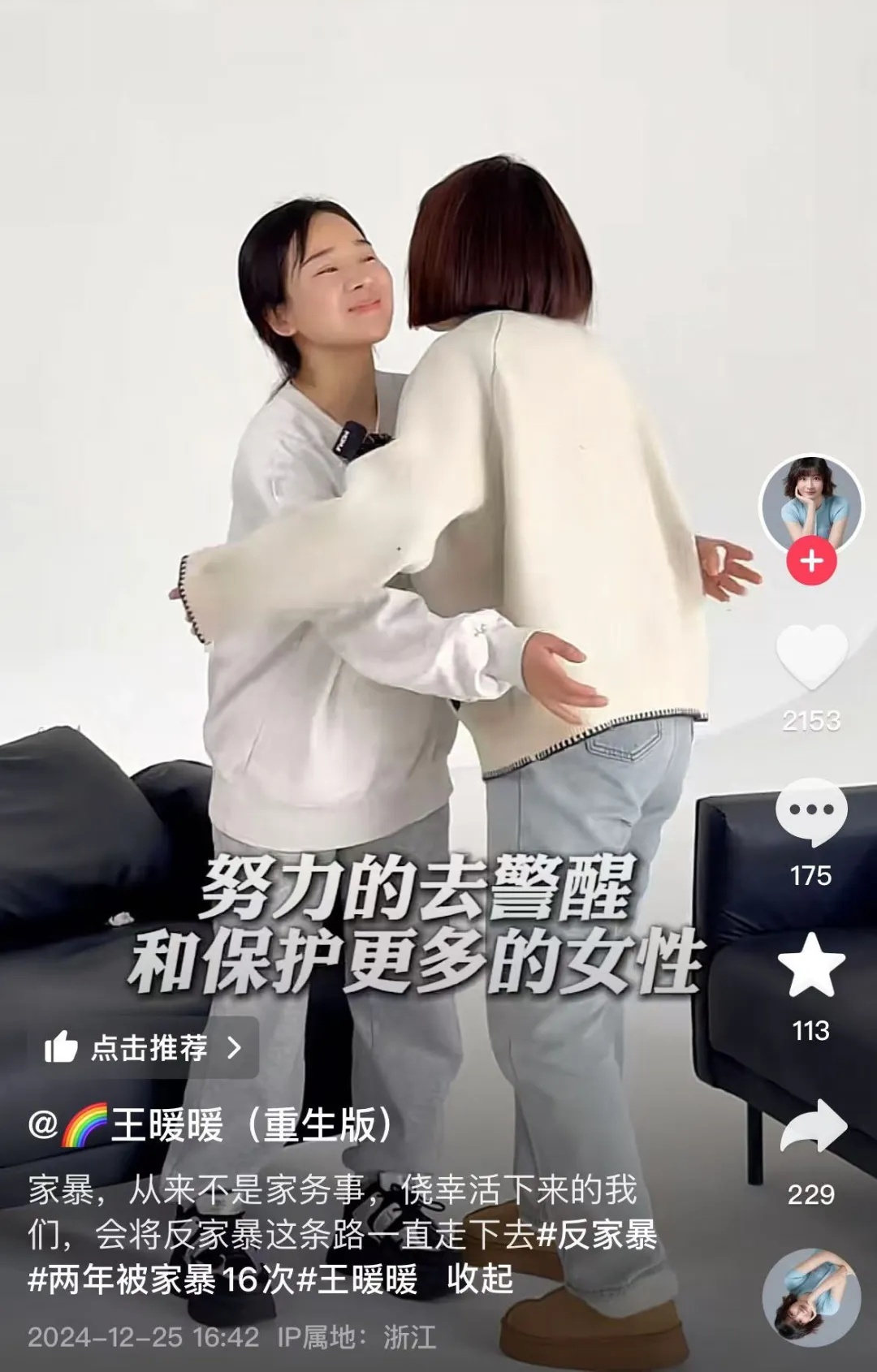Share this video using the arrow icon

click(810, 1126)
